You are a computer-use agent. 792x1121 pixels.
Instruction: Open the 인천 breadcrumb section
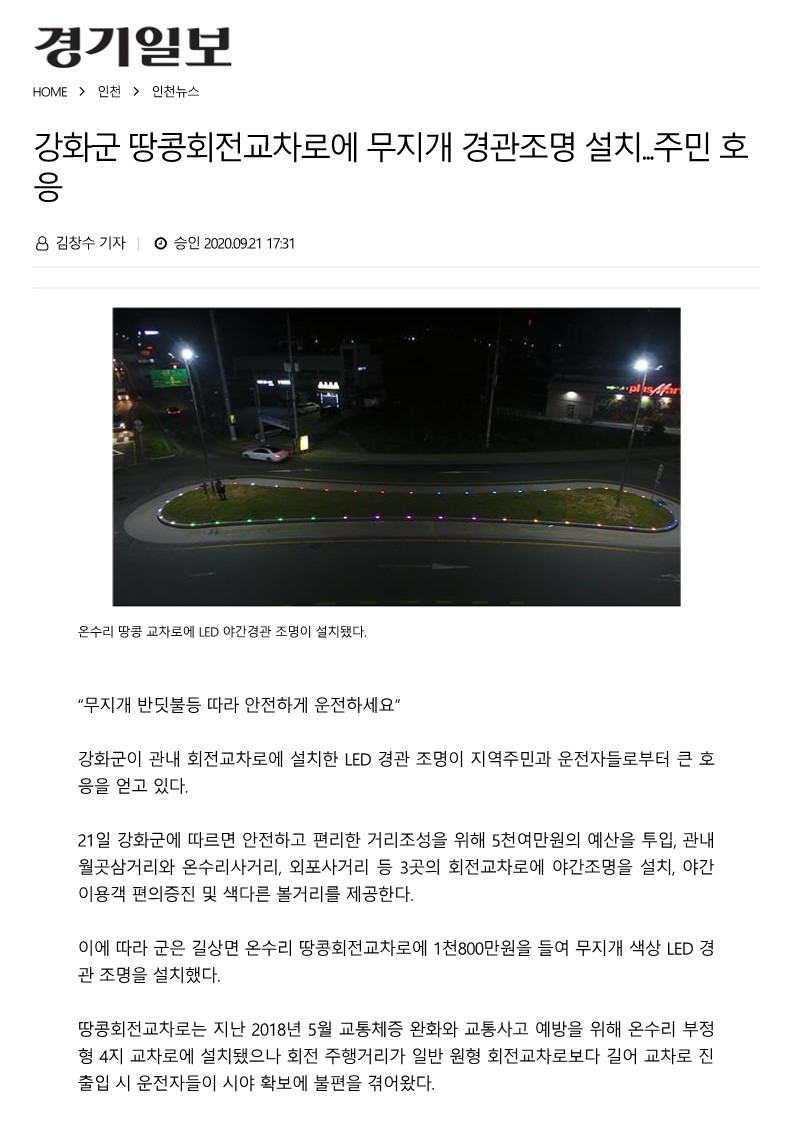[109, 92]
